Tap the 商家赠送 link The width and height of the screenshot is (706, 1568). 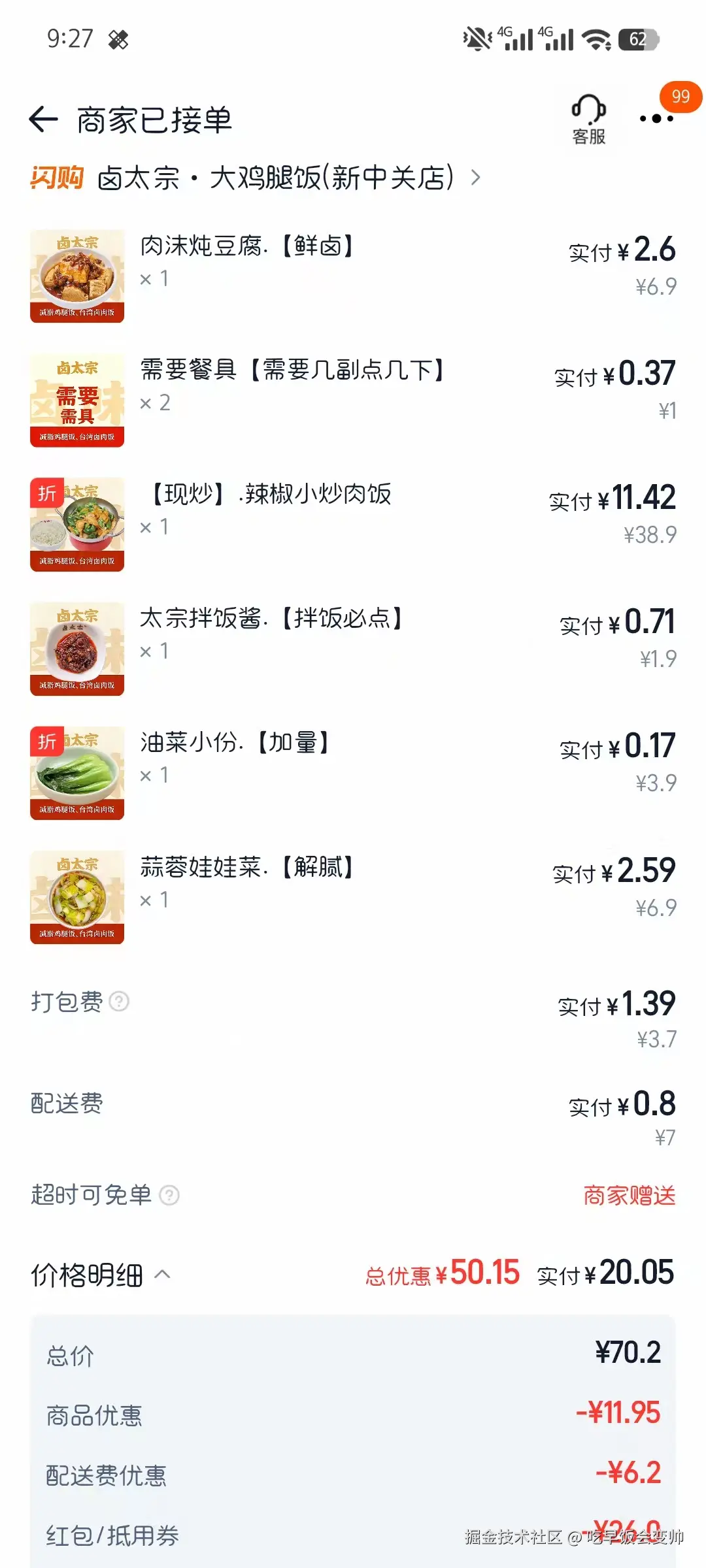(x=630, y=1193)
